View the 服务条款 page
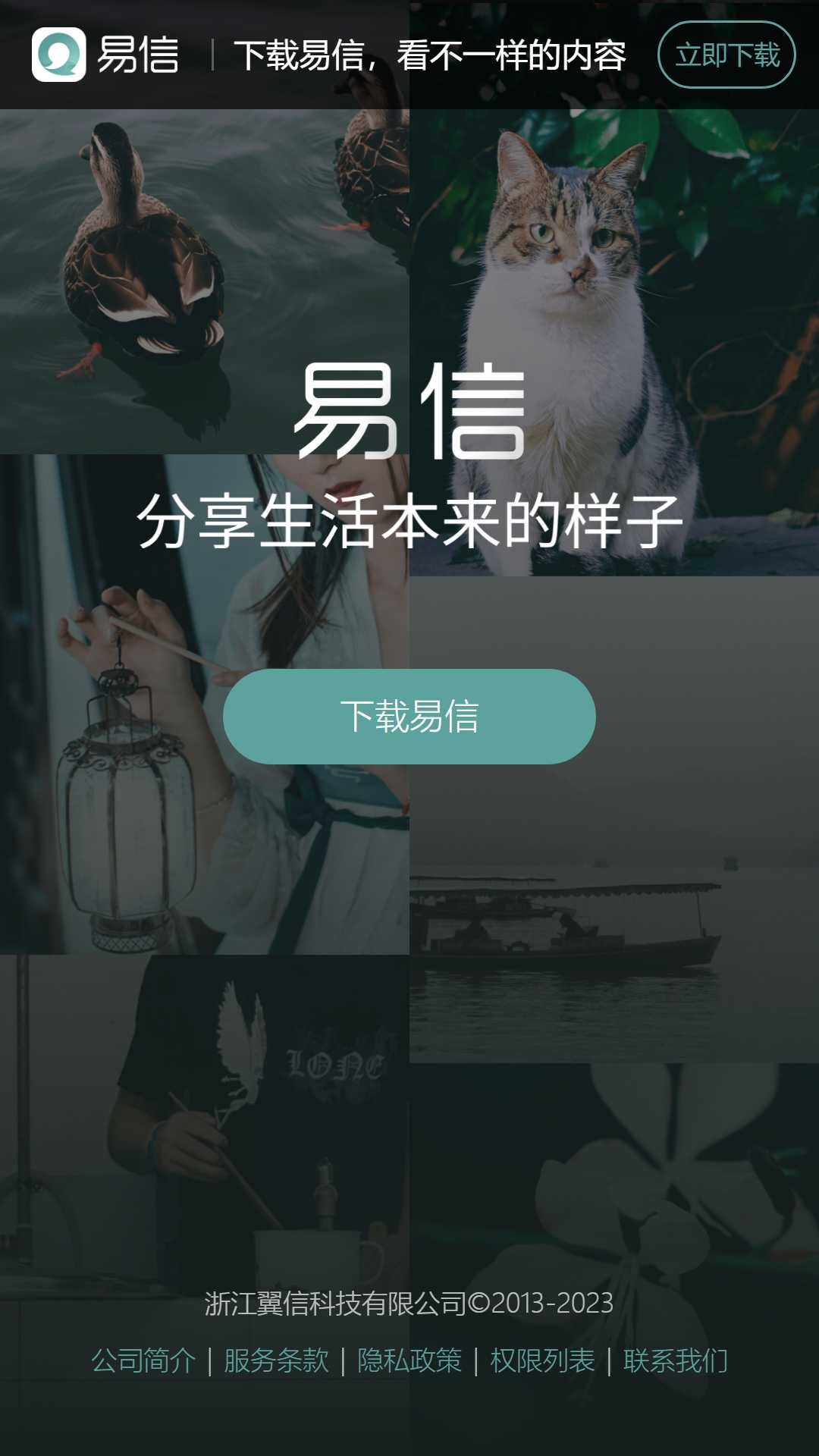Image resolution: width=819 pixels, height=1456 pixels. (x=277, y=1361)
